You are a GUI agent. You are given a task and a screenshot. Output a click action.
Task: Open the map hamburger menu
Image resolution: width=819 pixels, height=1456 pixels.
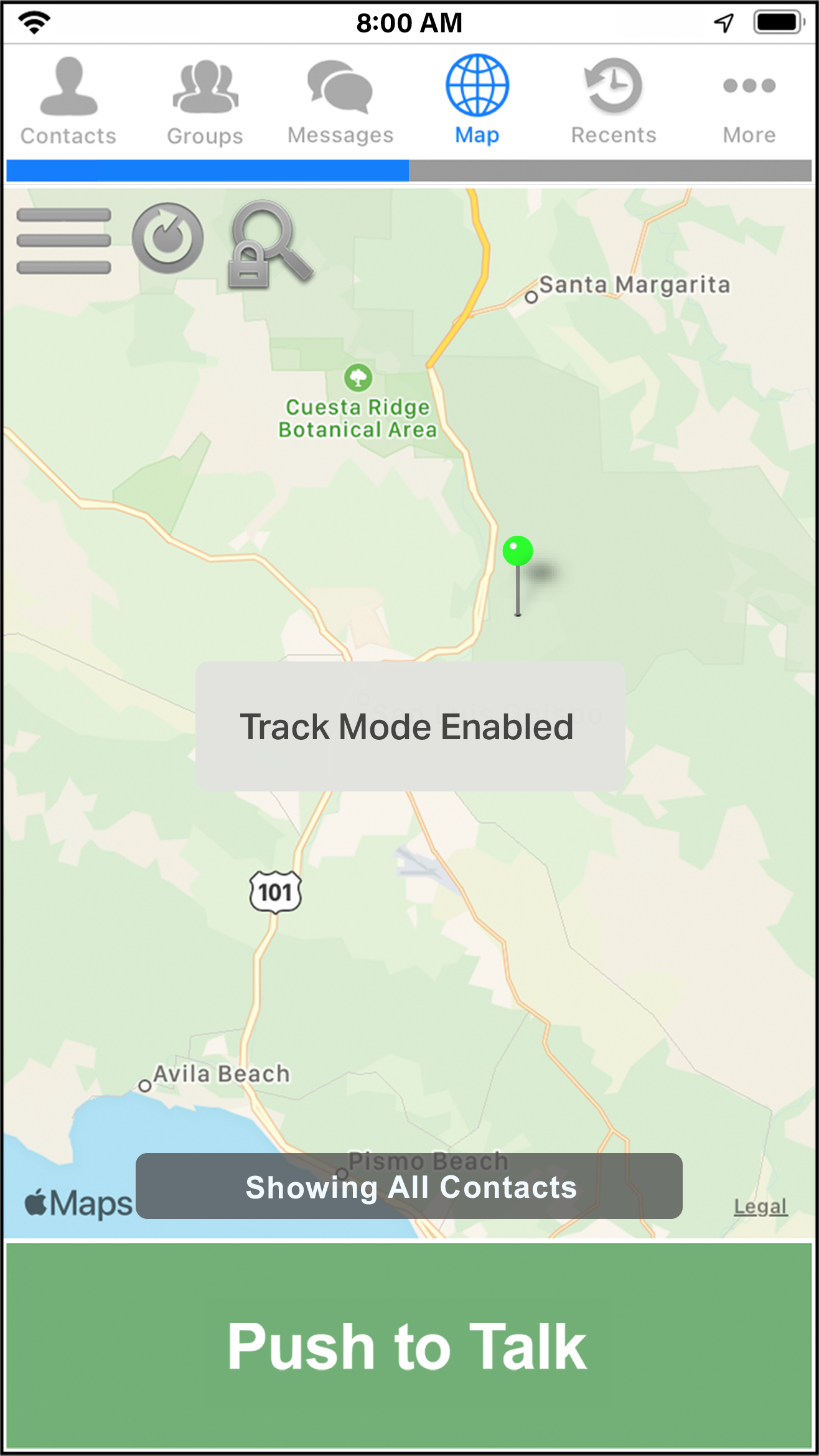pyautogui.click(x=63, y=241)
